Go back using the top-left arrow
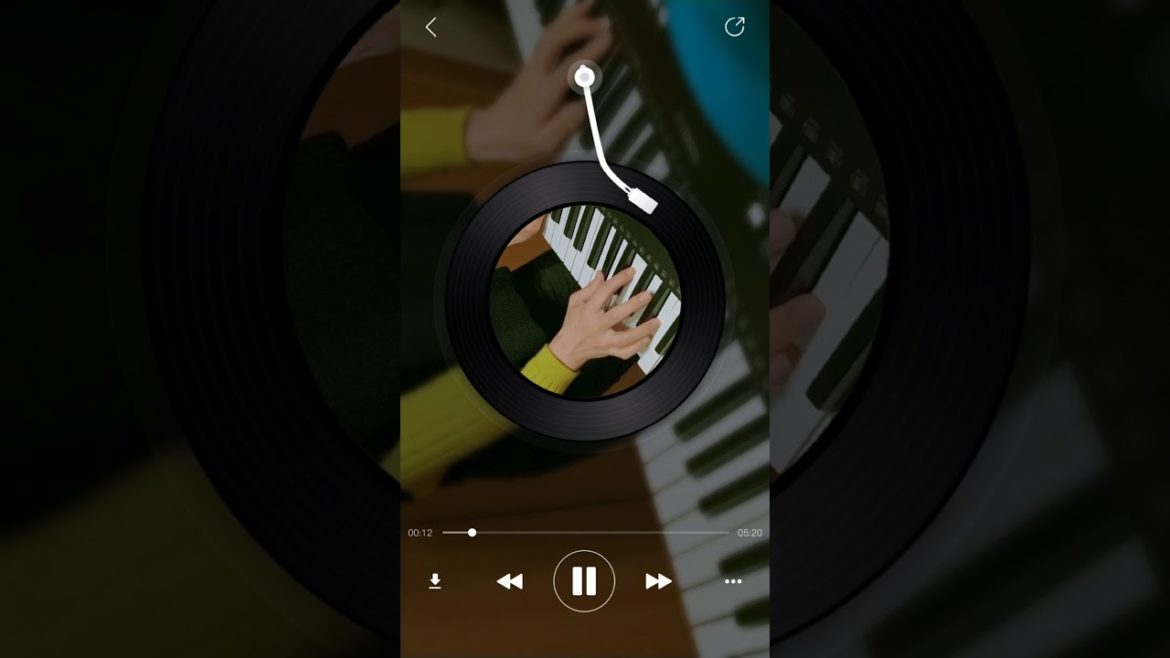This screenshot has height=658, width=1170. point(431,27)
